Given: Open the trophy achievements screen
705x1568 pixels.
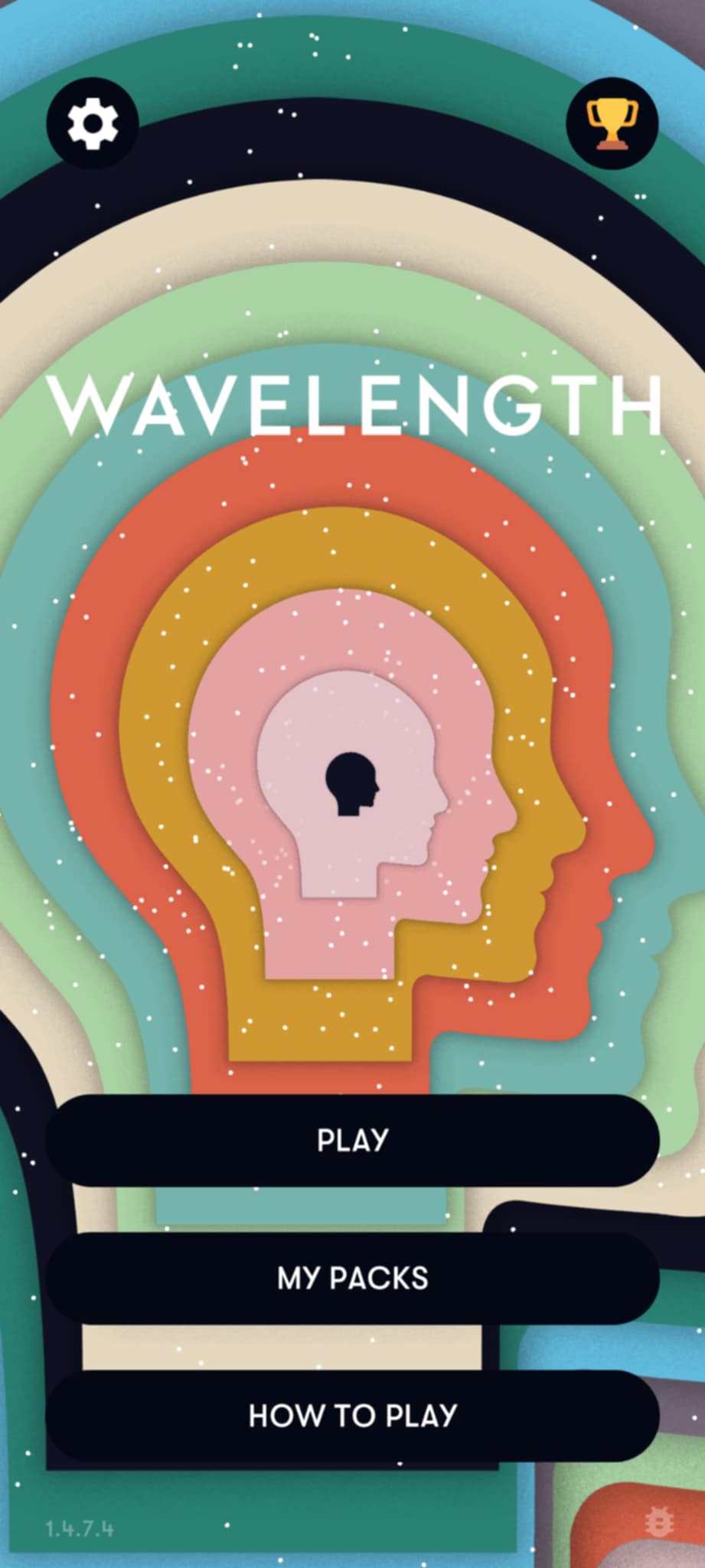Looking at the screenshot, I should (x=612, y=122).
